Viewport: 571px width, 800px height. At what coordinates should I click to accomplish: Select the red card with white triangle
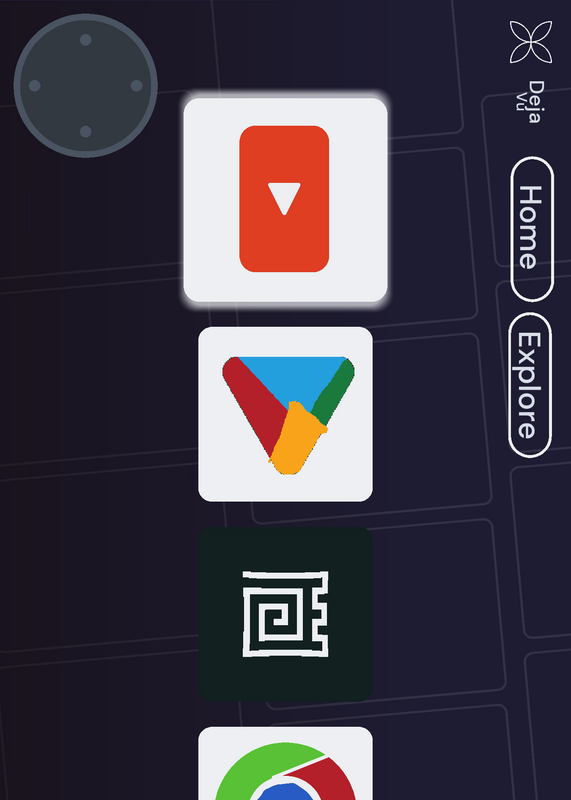[285, 199]
